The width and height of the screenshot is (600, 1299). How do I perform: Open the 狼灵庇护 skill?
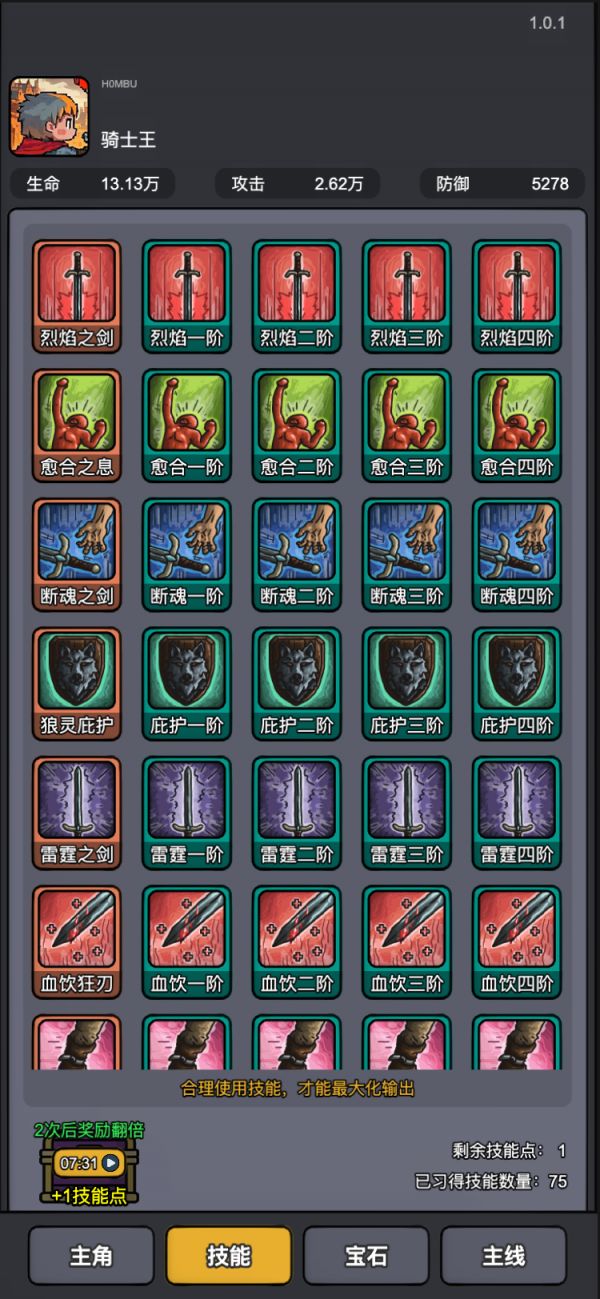pyautogui.click(x=77, y=683)
